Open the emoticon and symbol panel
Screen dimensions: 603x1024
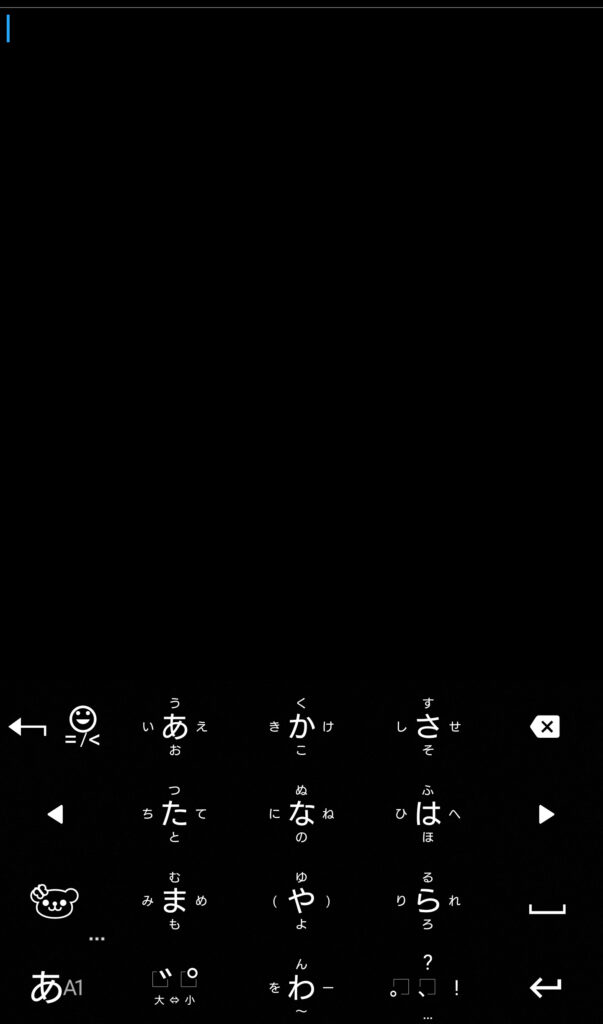click(84, 726)
